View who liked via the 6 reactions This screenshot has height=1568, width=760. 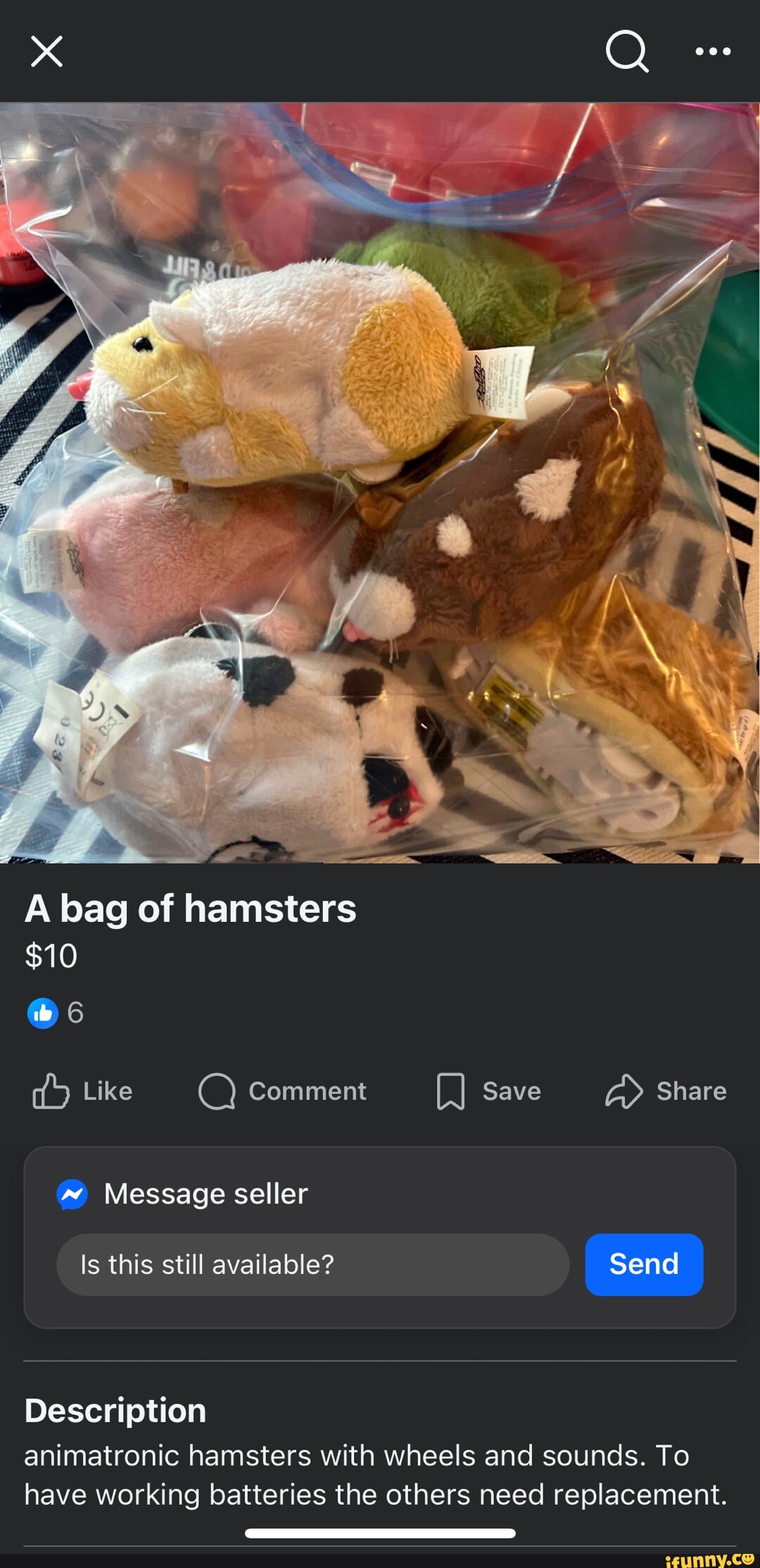[x=55, y=1013]
